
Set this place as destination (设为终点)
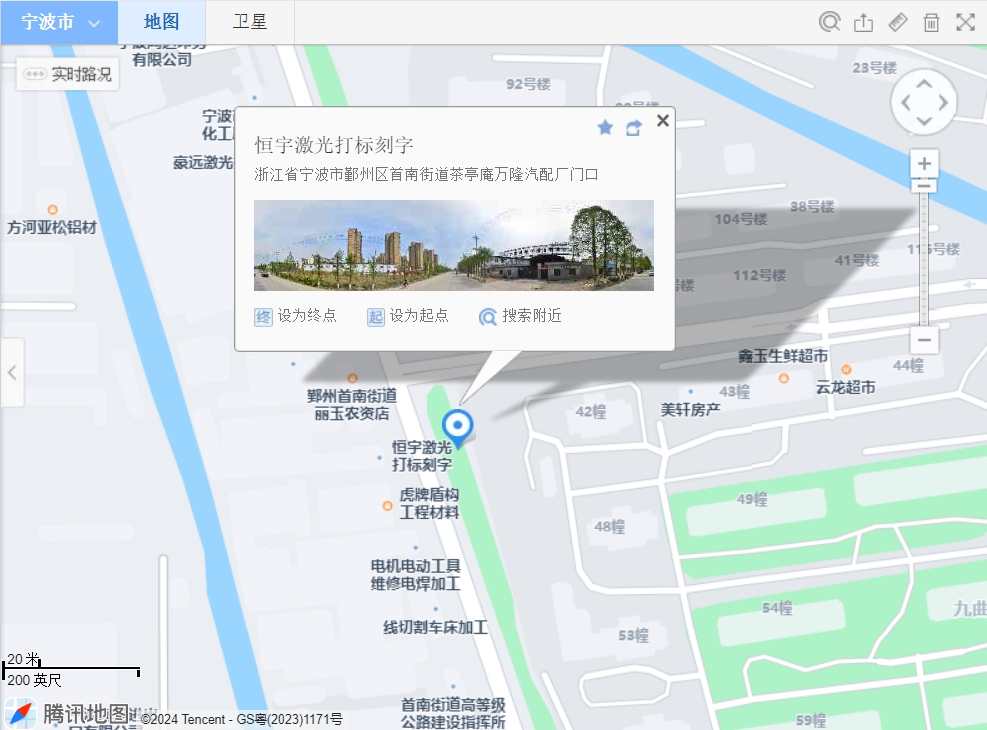[x=296, y=316]
